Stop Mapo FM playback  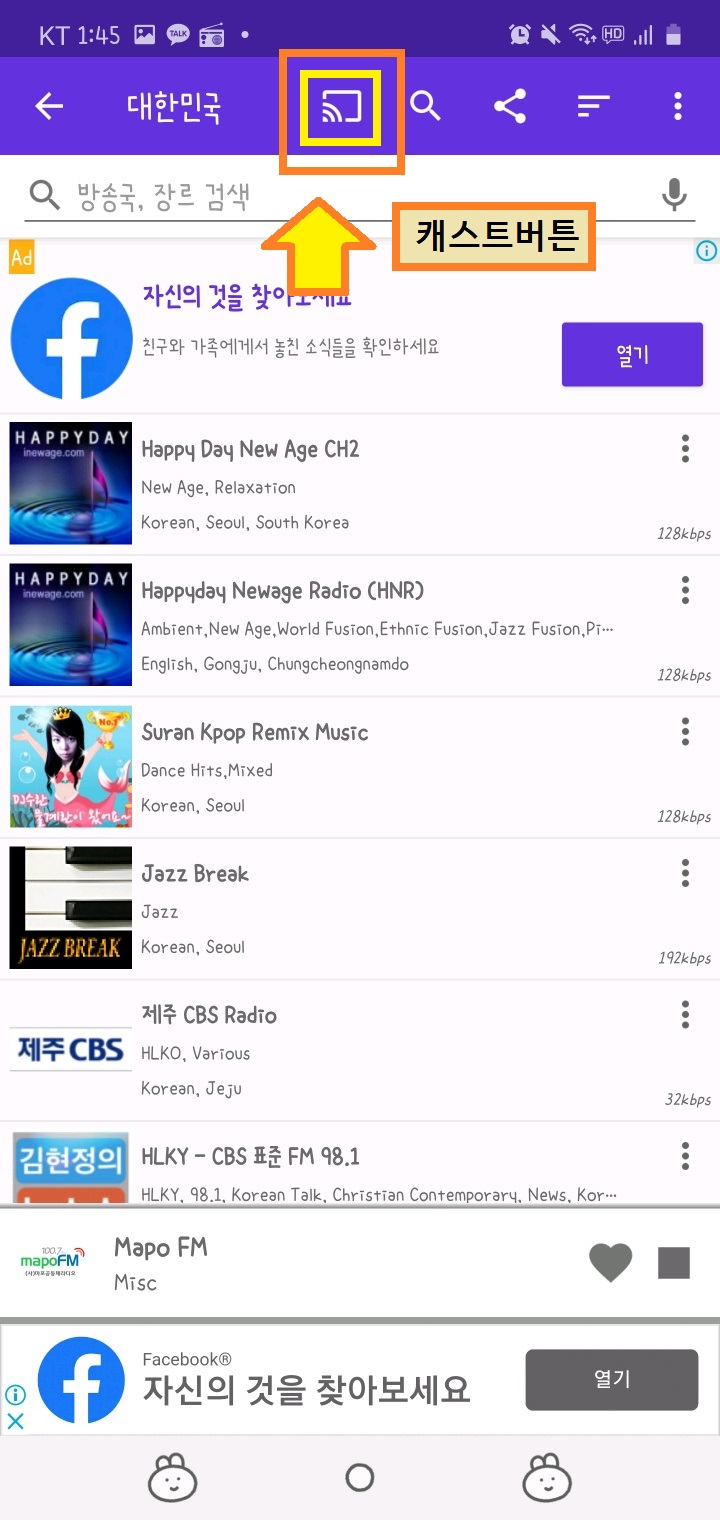(674, 1263)
